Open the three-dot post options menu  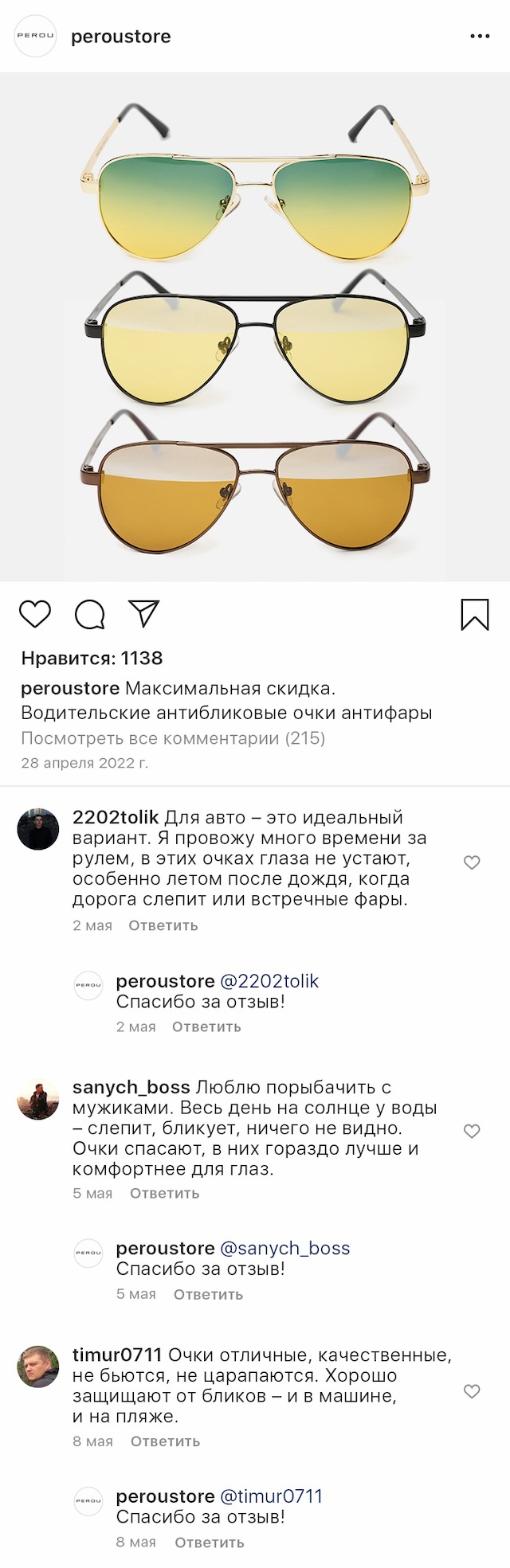(x=480, y=37)
